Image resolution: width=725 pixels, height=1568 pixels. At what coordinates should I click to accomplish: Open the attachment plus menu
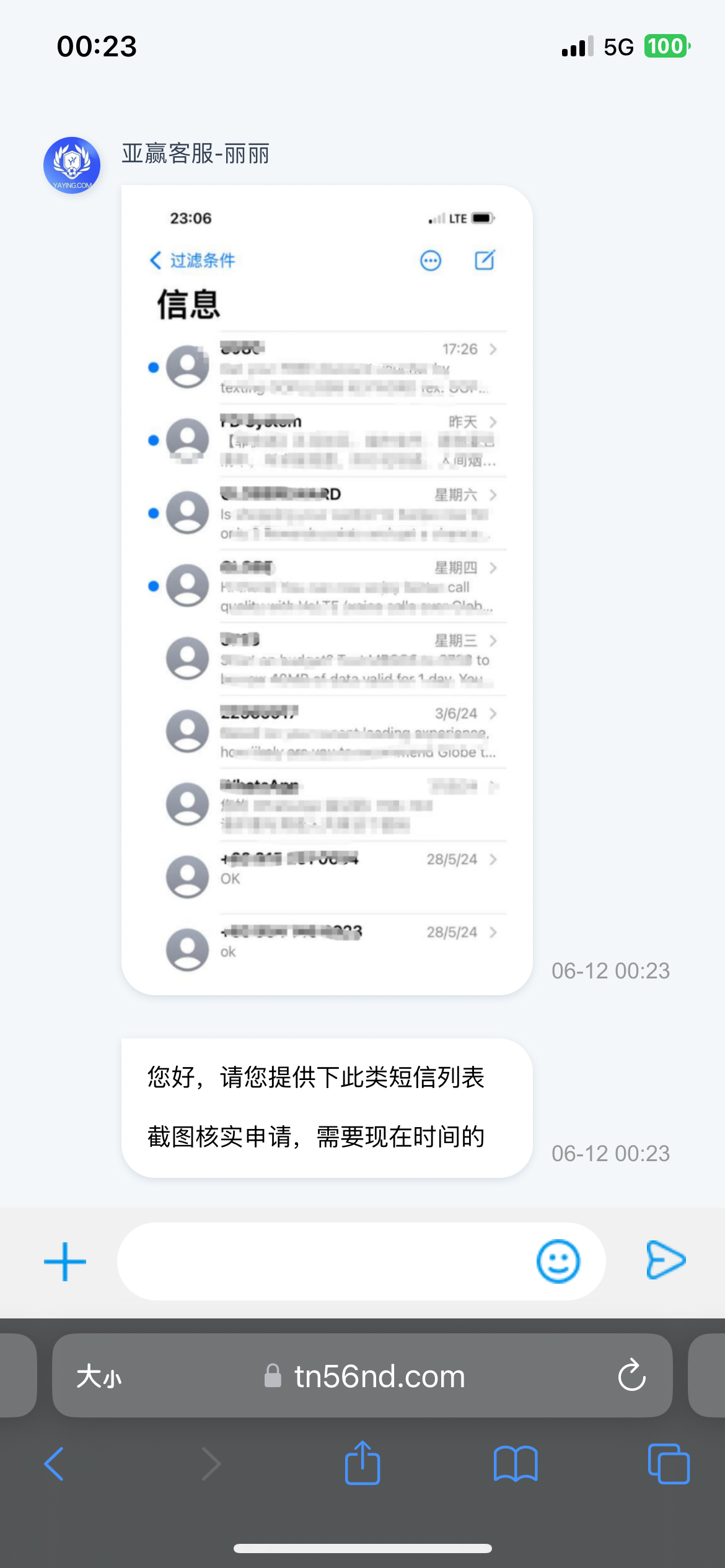click(x=65, y=1261)
